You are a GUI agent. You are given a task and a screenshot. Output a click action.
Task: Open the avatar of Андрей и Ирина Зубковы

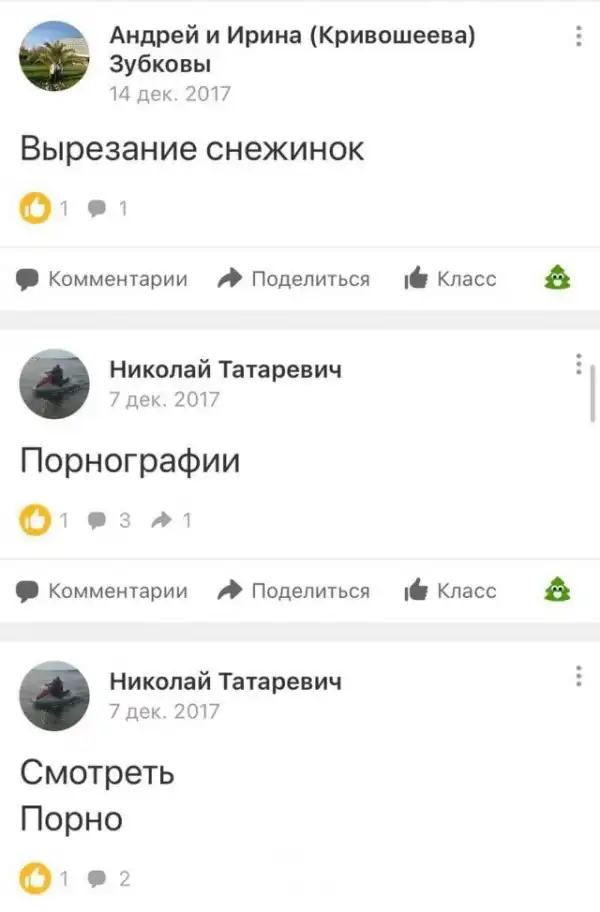click(54, 56)
